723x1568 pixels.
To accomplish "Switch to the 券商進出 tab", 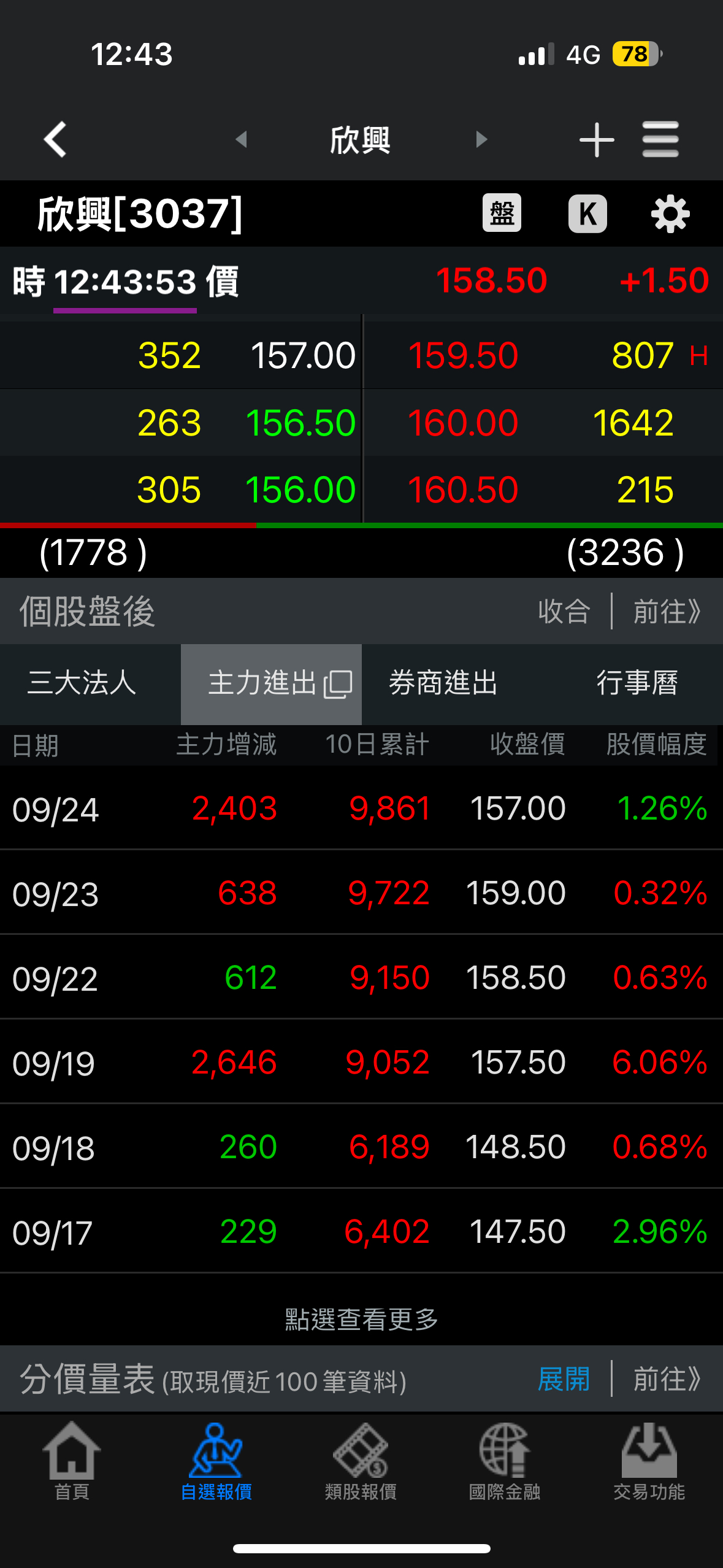I will [443, 683].
